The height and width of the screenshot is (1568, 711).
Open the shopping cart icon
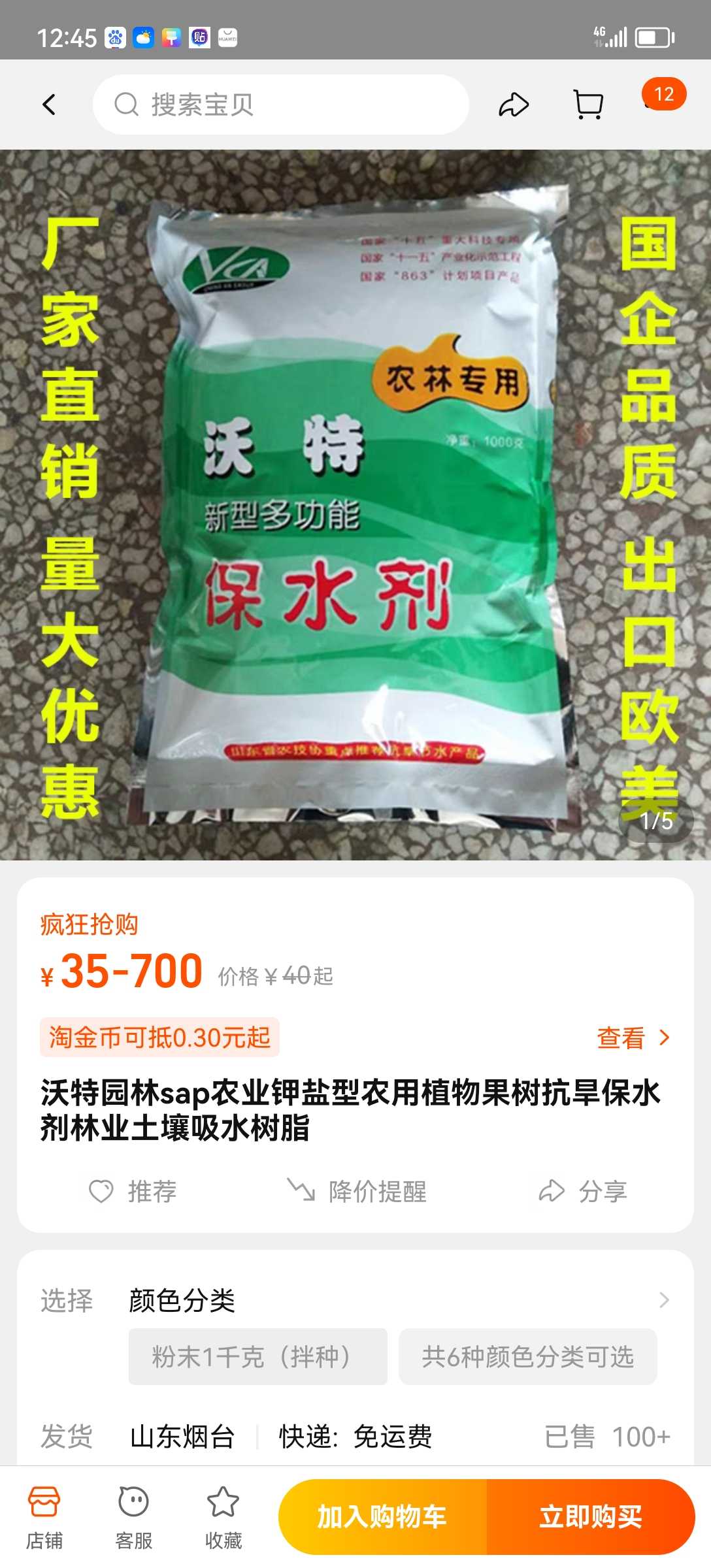(x=588, y=105)
